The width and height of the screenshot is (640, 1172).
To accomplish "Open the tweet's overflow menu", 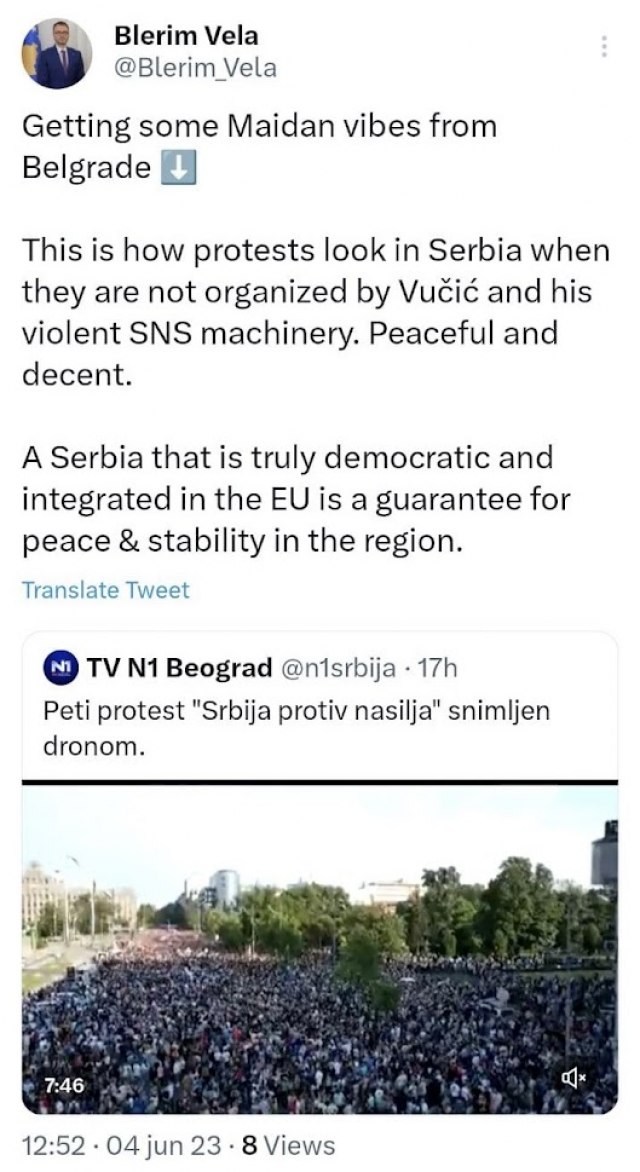I will pyautogui.click(x=603, y=47).
